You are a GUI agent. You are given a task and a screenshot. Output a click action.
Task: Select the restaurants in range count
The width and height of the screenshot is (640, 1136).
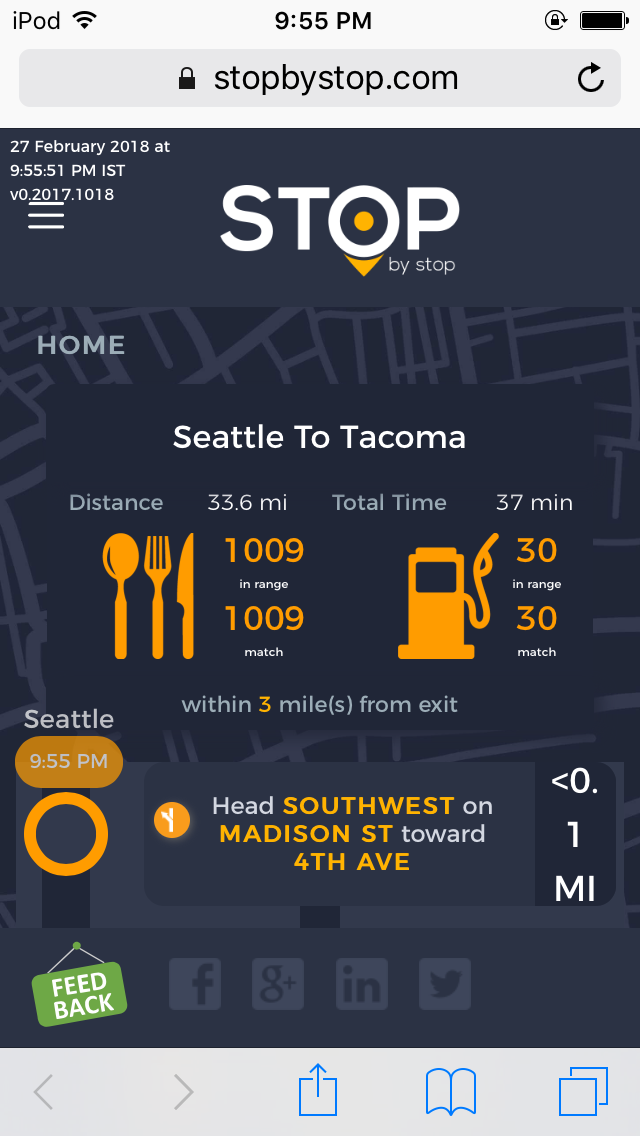[x=264, y=552]
